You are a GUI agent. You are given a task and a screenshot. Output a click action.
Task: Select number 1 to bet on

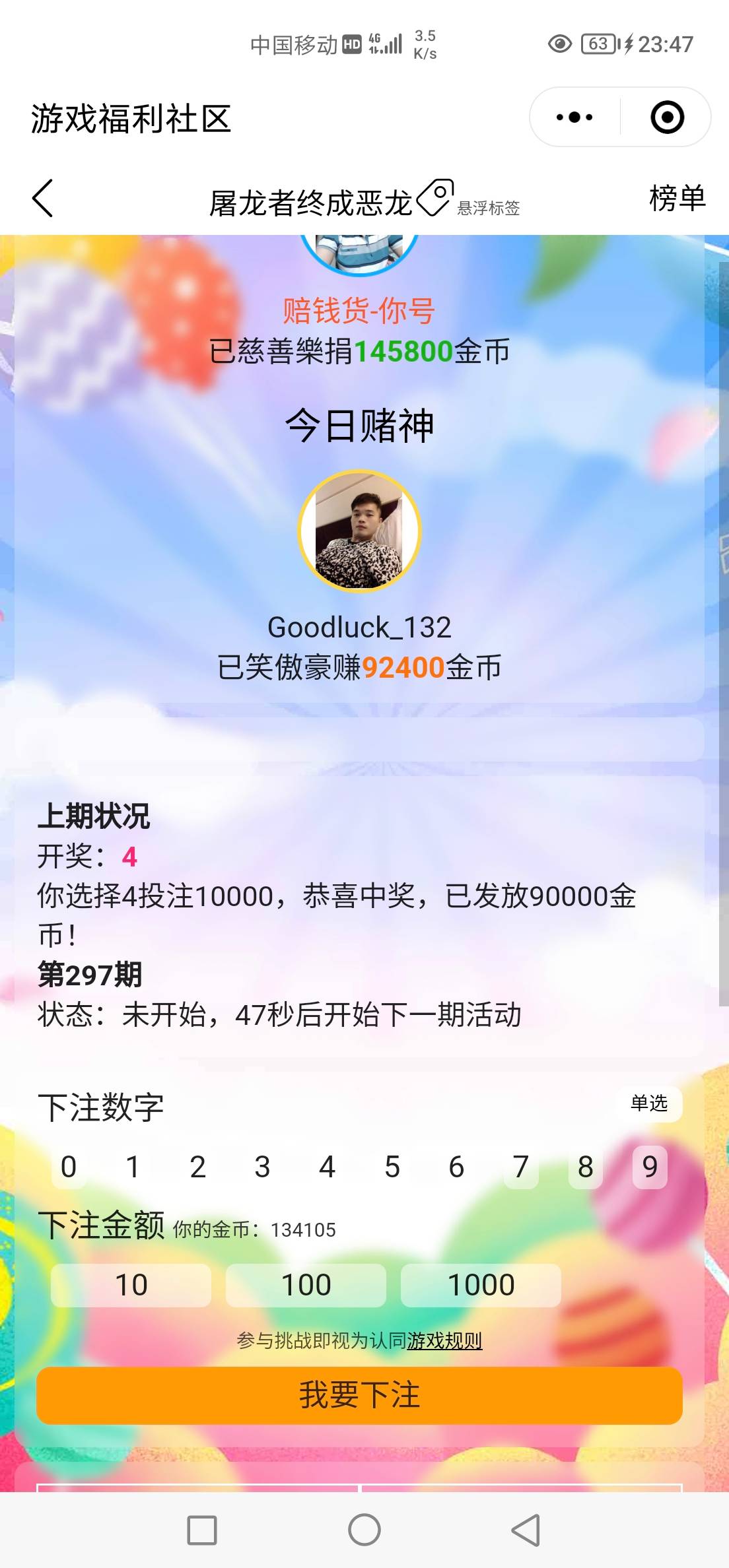click(133, 1167)
